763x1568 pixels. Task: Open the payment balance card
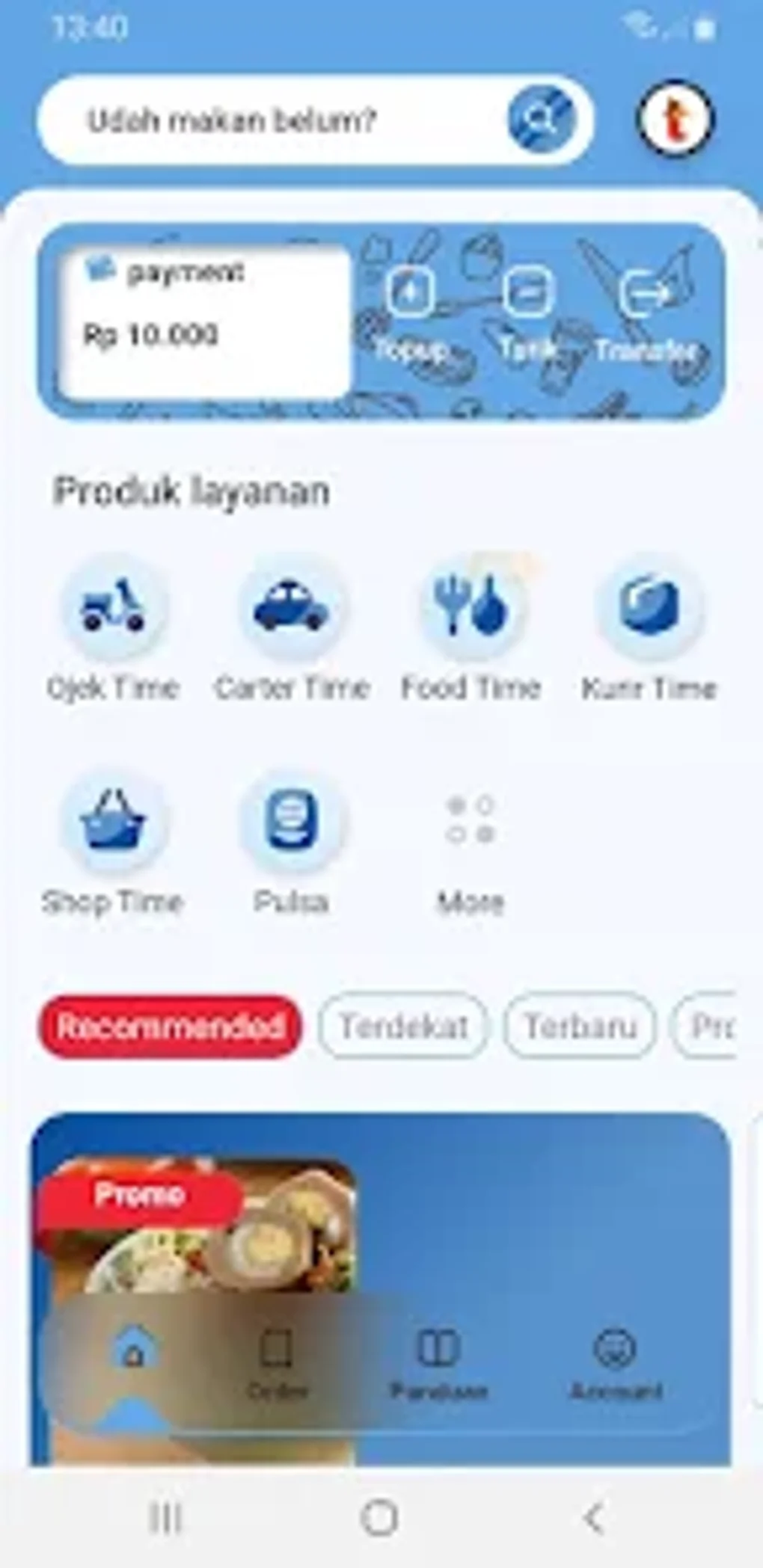tap(206, 322)
